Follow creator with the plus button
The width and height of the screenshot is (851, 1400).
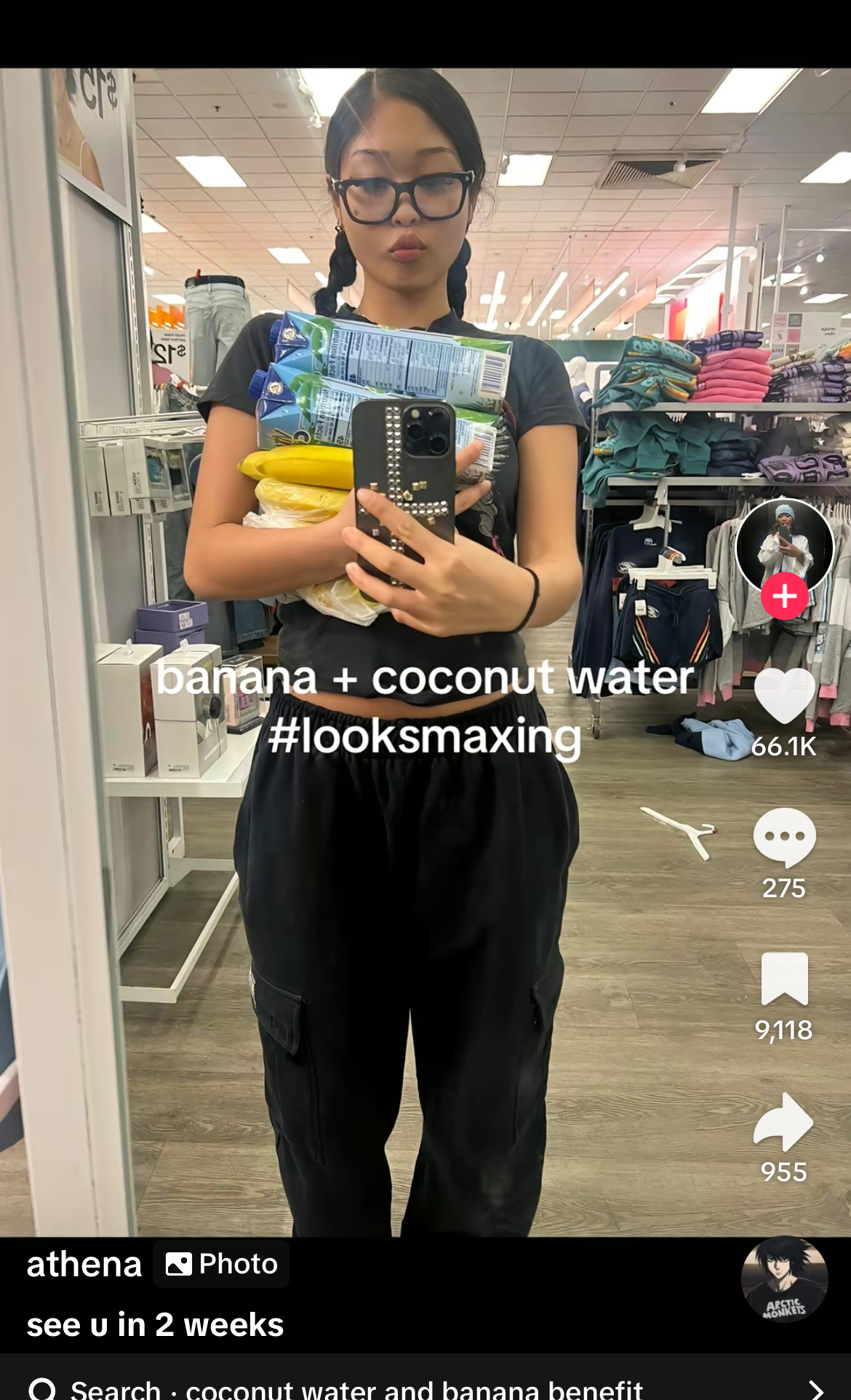point(784,596)
